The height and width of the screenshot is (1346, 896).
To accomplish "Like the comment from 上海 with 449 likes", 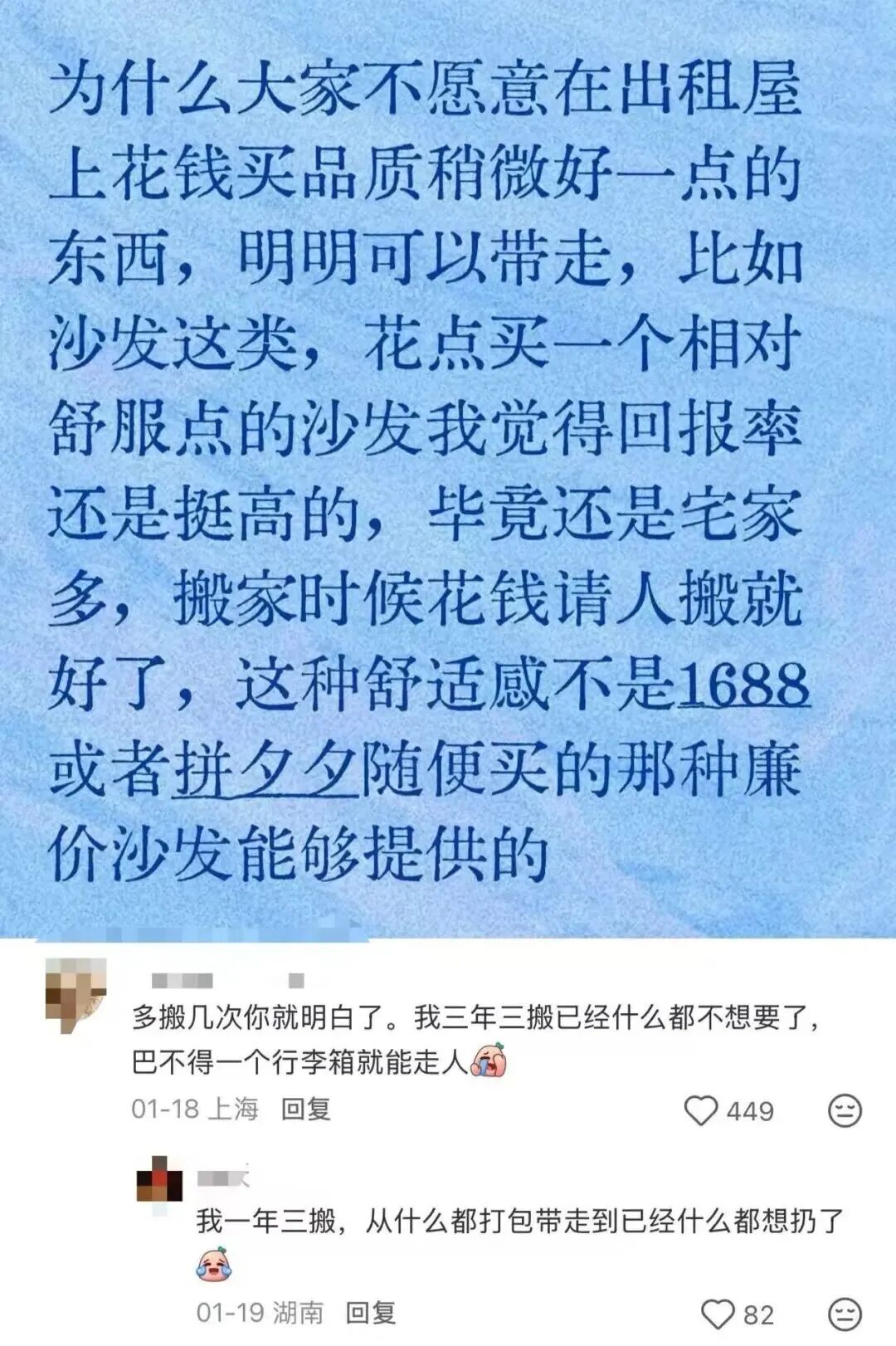I will (701, 1110).
